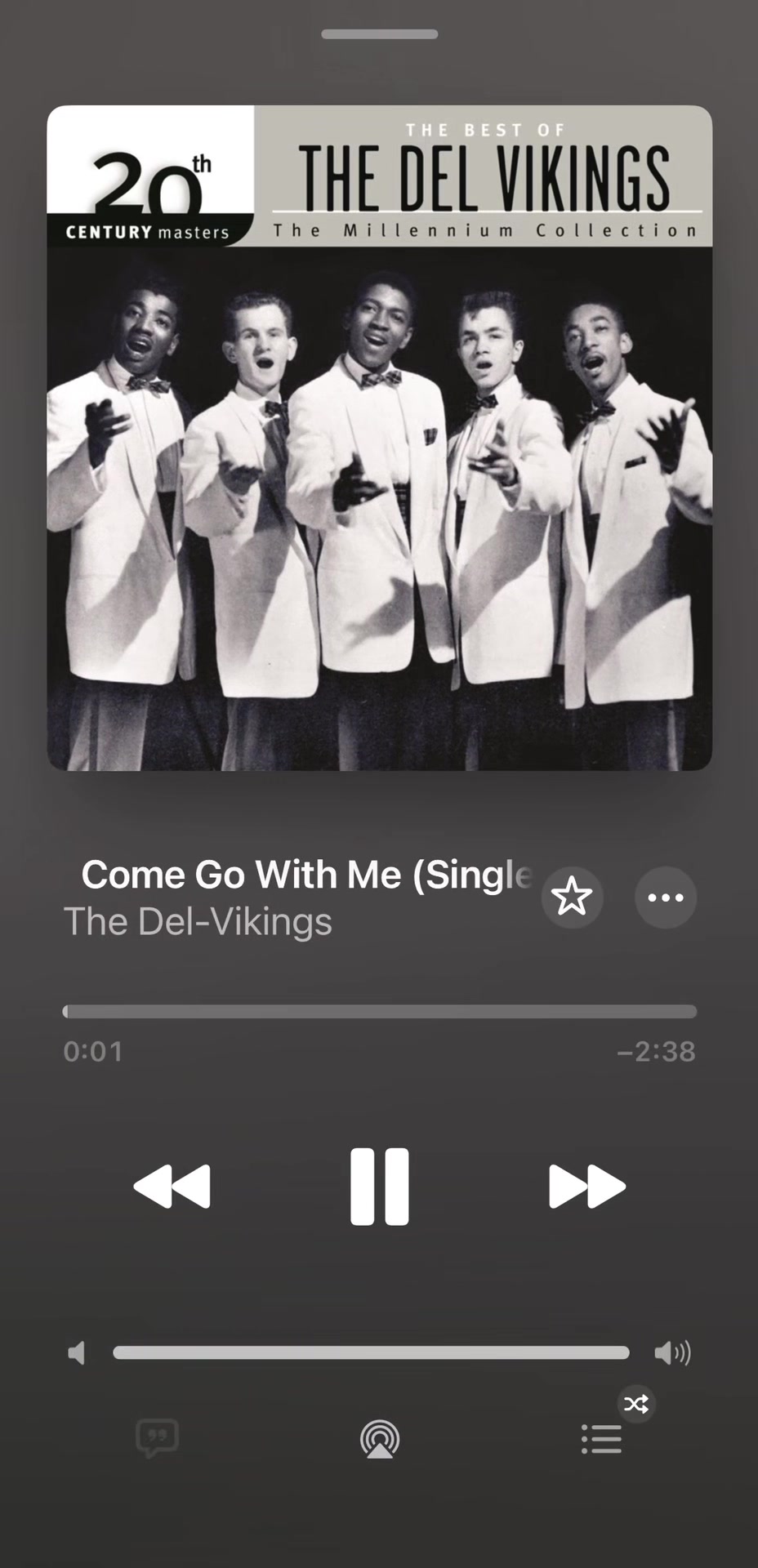The height and width of the screenshot is (1568, 758).
Task: Show the Playing Next queue
Action: coord(602,1439)
